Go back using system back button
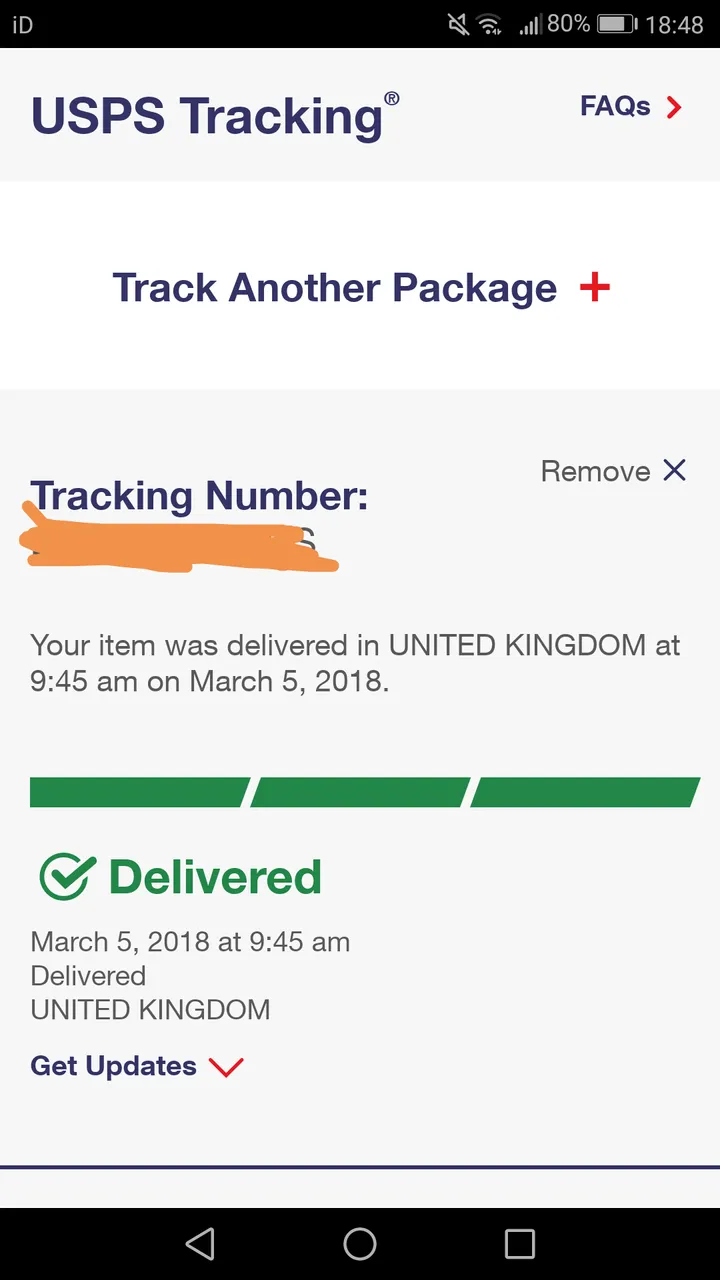Screen dimensions: 720x1280 [200, 1244]
